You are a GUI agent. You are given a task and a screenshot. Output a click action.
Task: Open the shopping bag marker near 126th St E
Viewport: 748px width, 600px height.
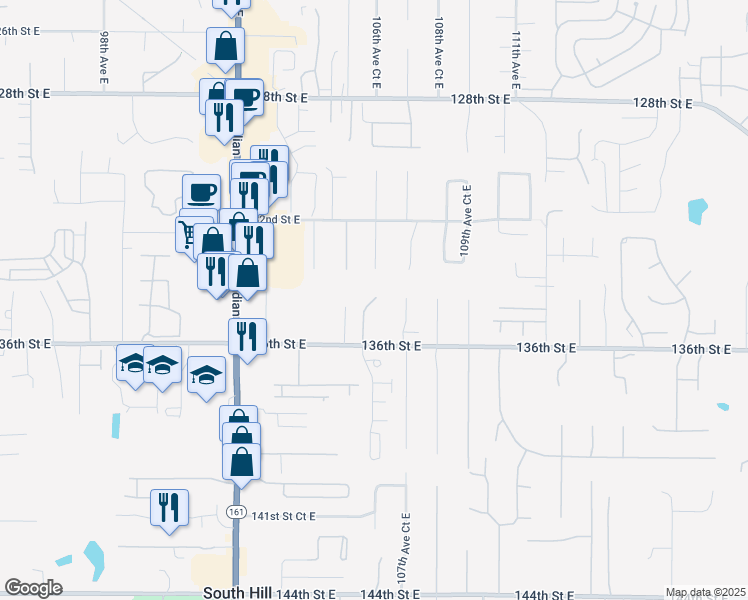click(226, 44)
